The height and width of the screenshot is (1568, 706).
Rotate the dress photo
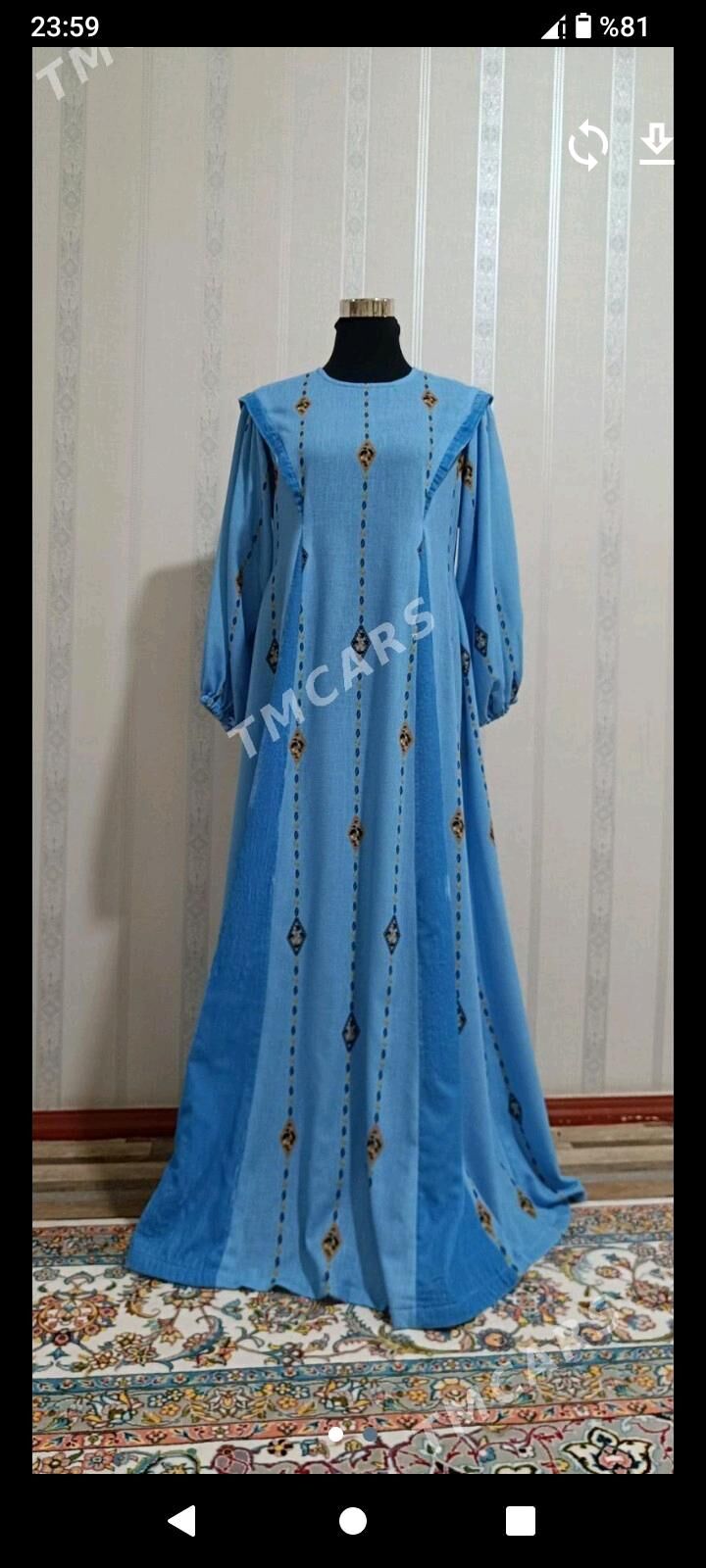(588, 145)
